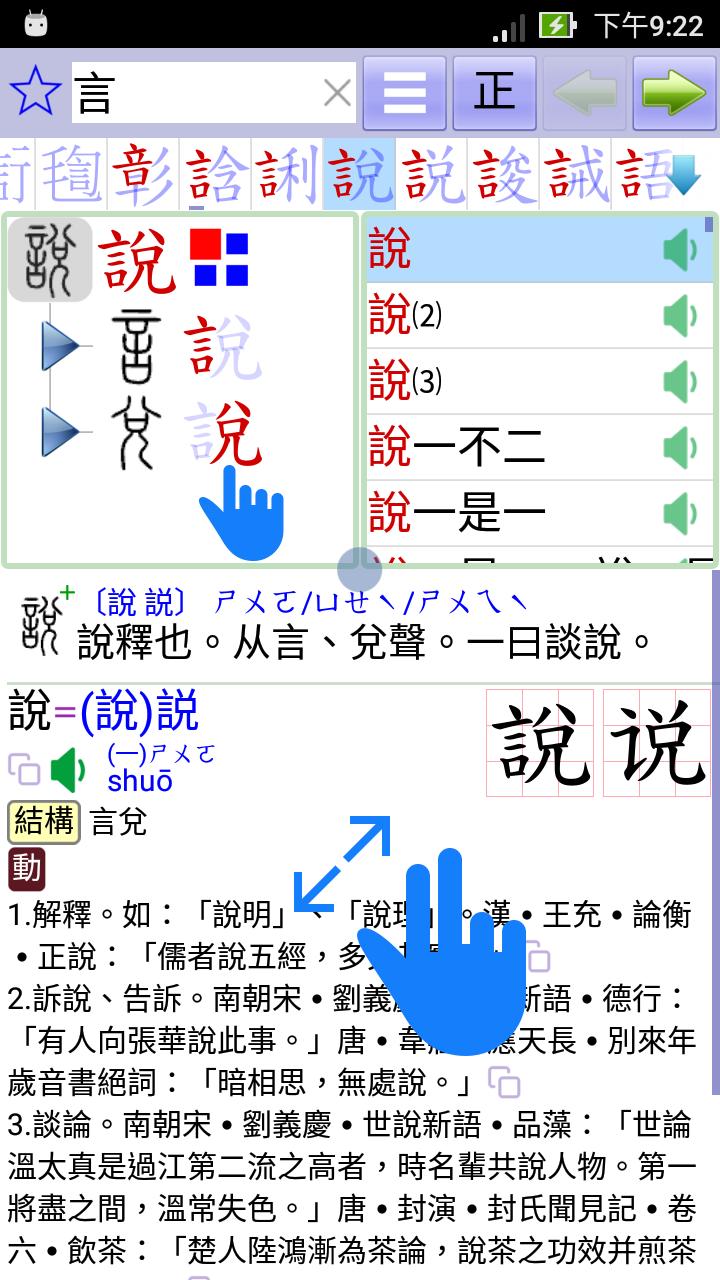Tap the star favorites icon

tap(35, 93)
